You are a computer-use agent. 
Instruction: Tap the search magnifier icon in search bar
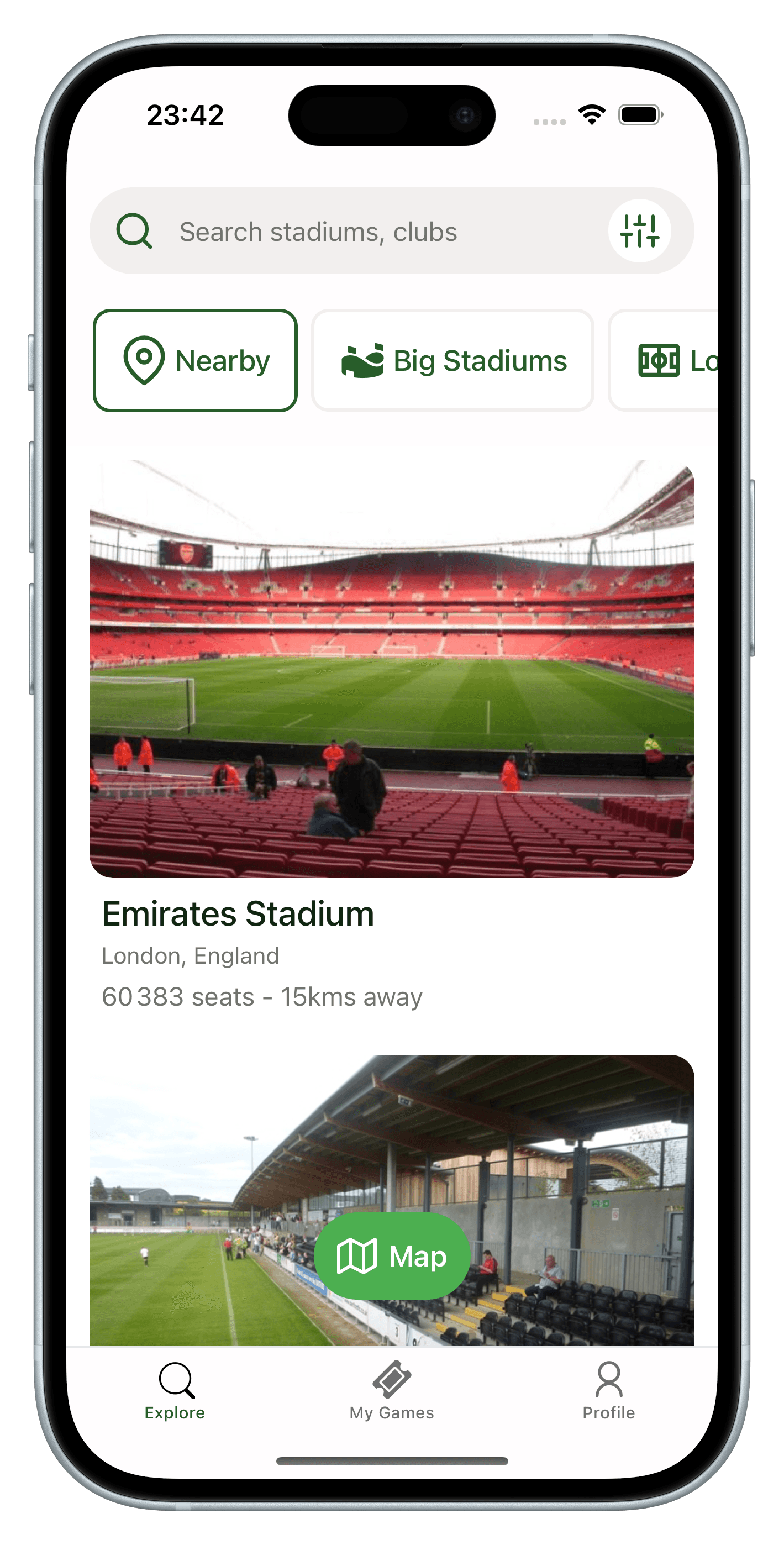[134, 230]
